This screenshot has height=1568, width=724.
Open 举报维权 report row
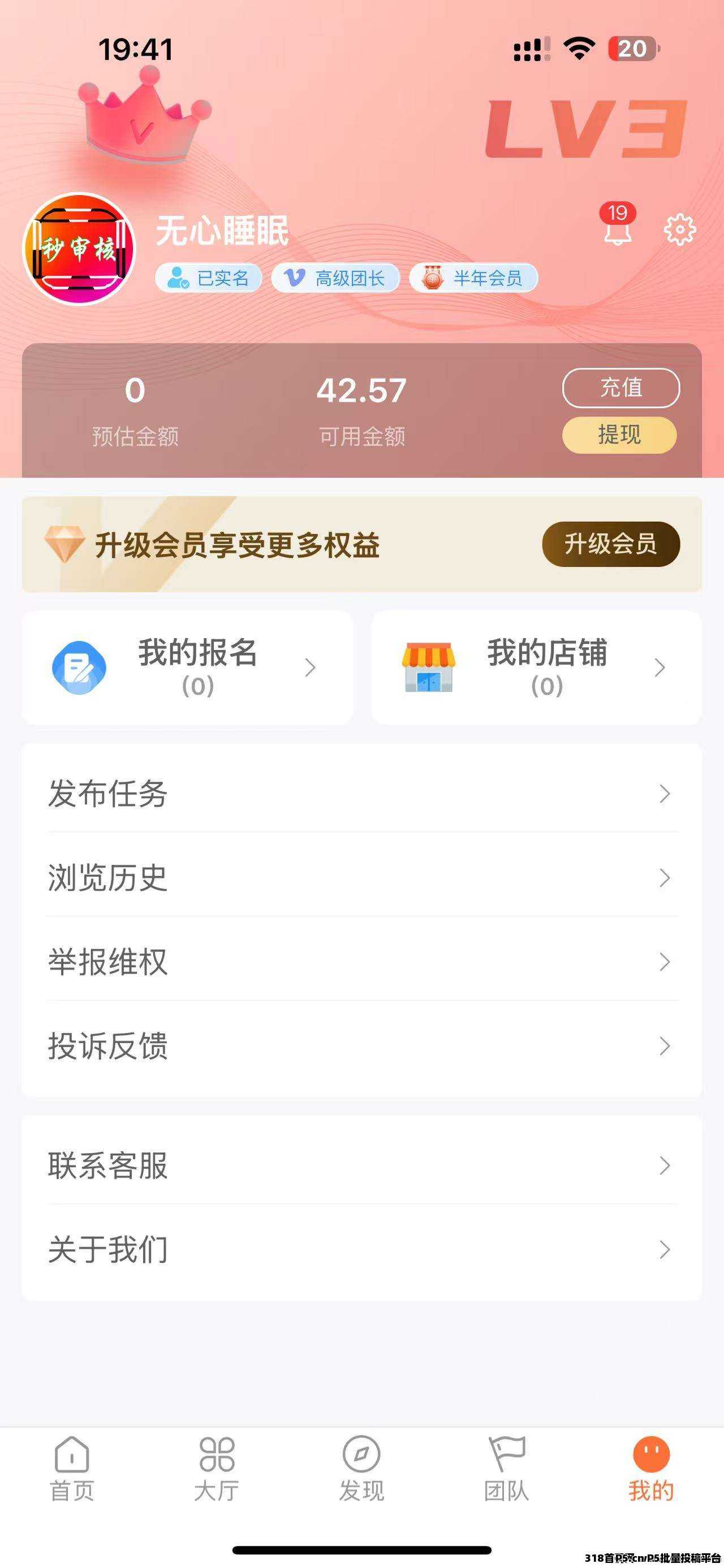[361, 961]
